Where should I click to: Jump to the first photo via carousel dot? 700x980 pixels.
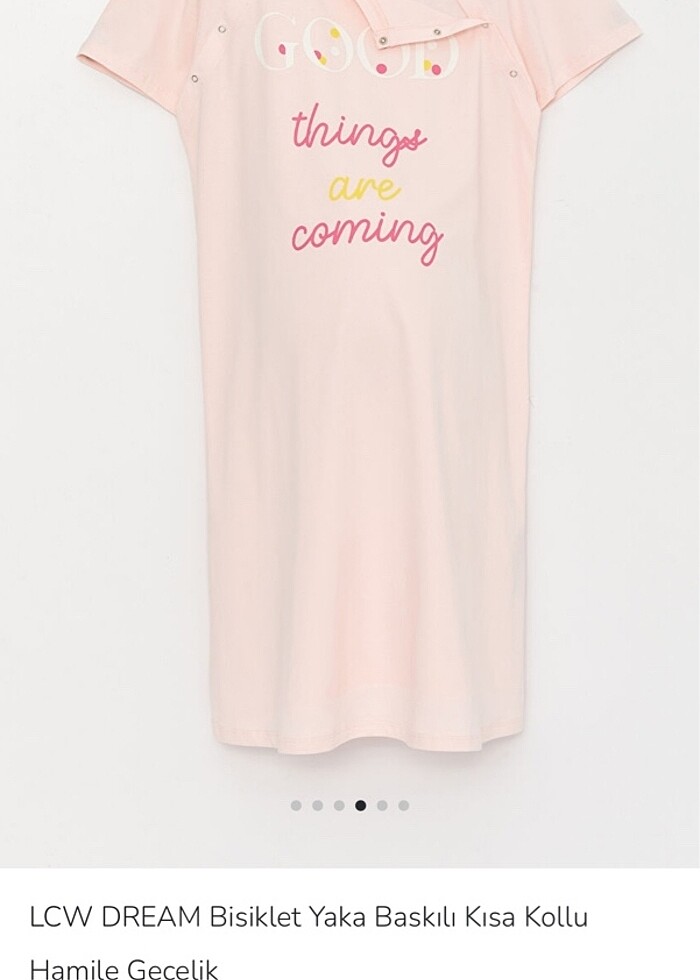[296, 805]
